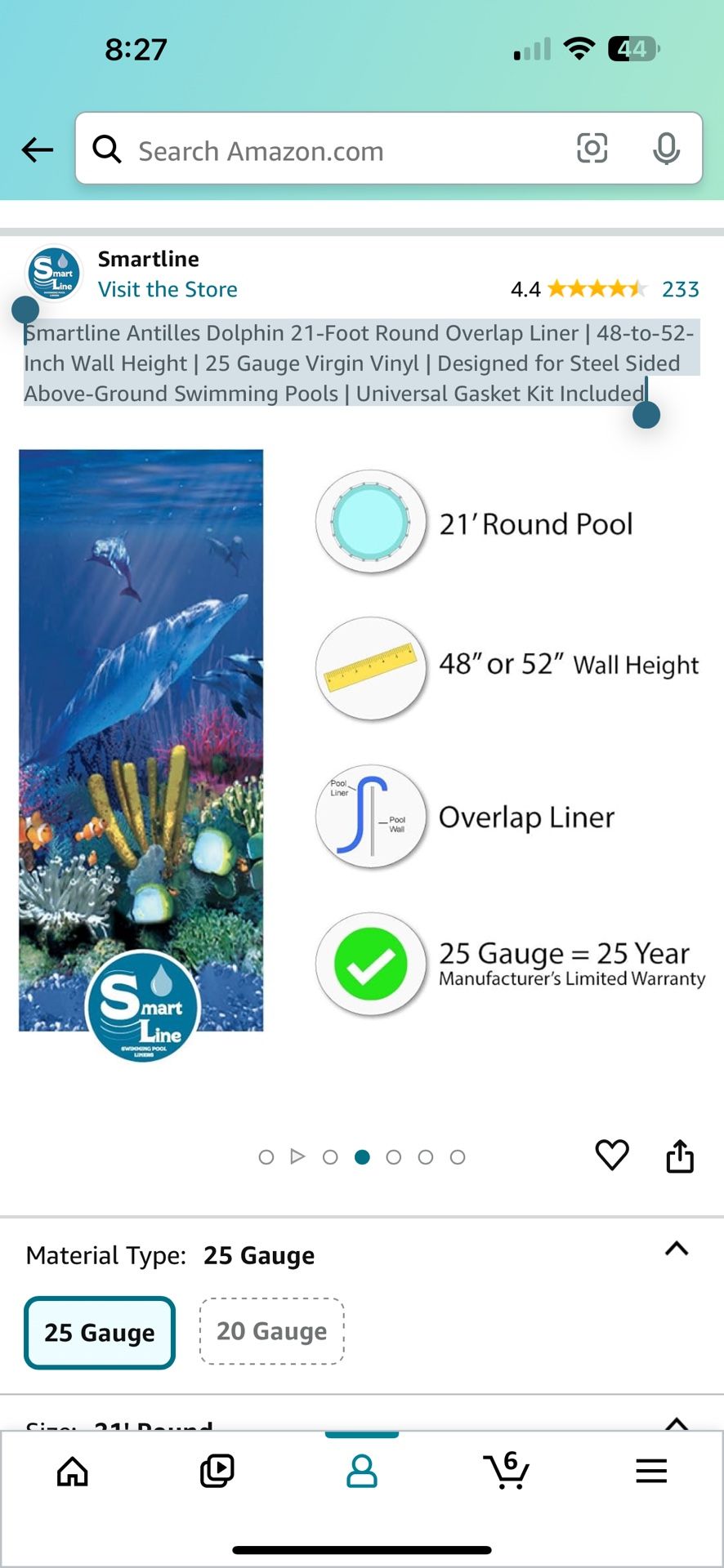
Task: Play the product video carousel dot
Action: pyautogui.click(x=297, y=1156)
